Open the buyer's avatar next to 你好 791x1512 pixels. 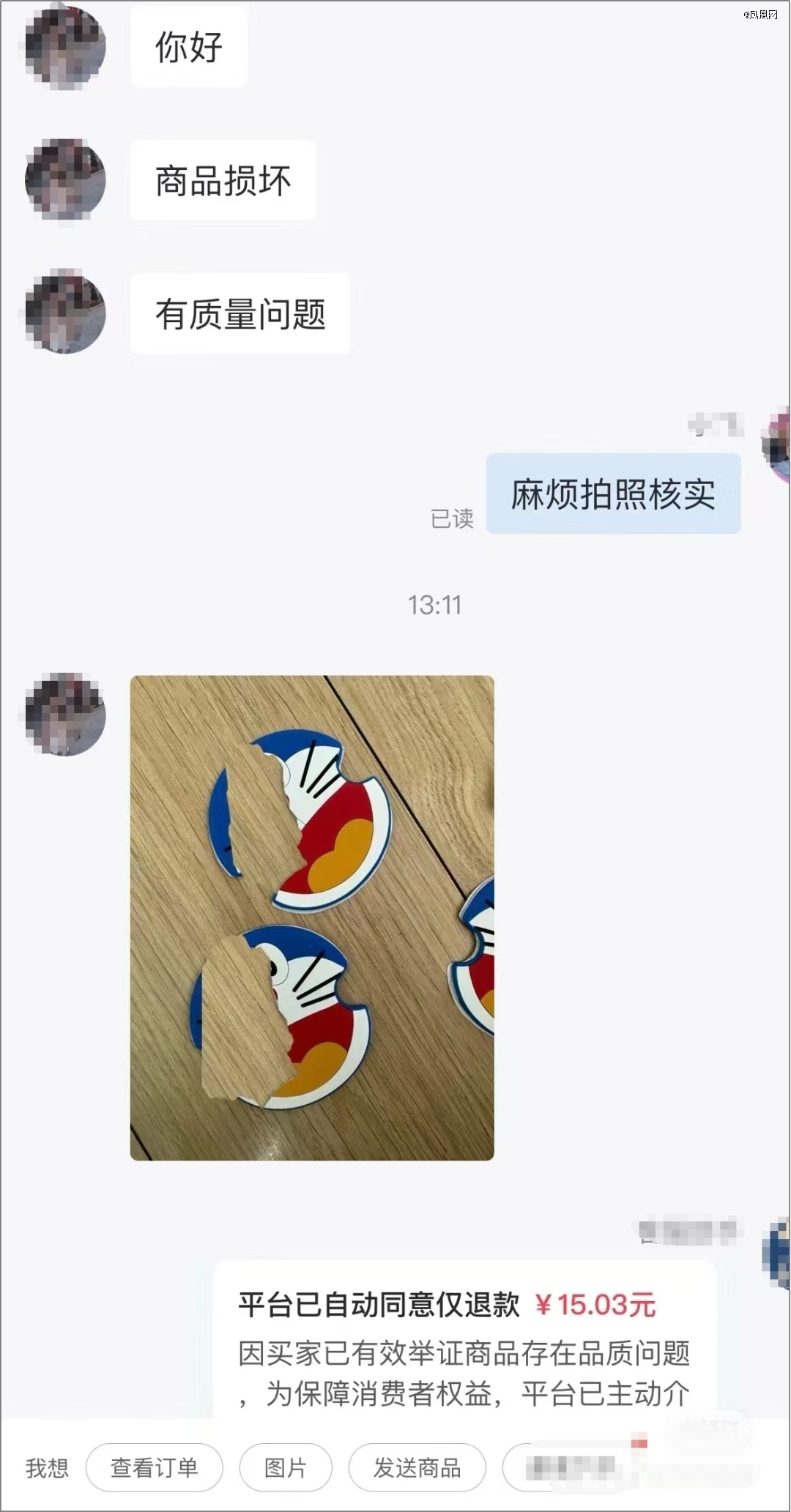(65, 46)
